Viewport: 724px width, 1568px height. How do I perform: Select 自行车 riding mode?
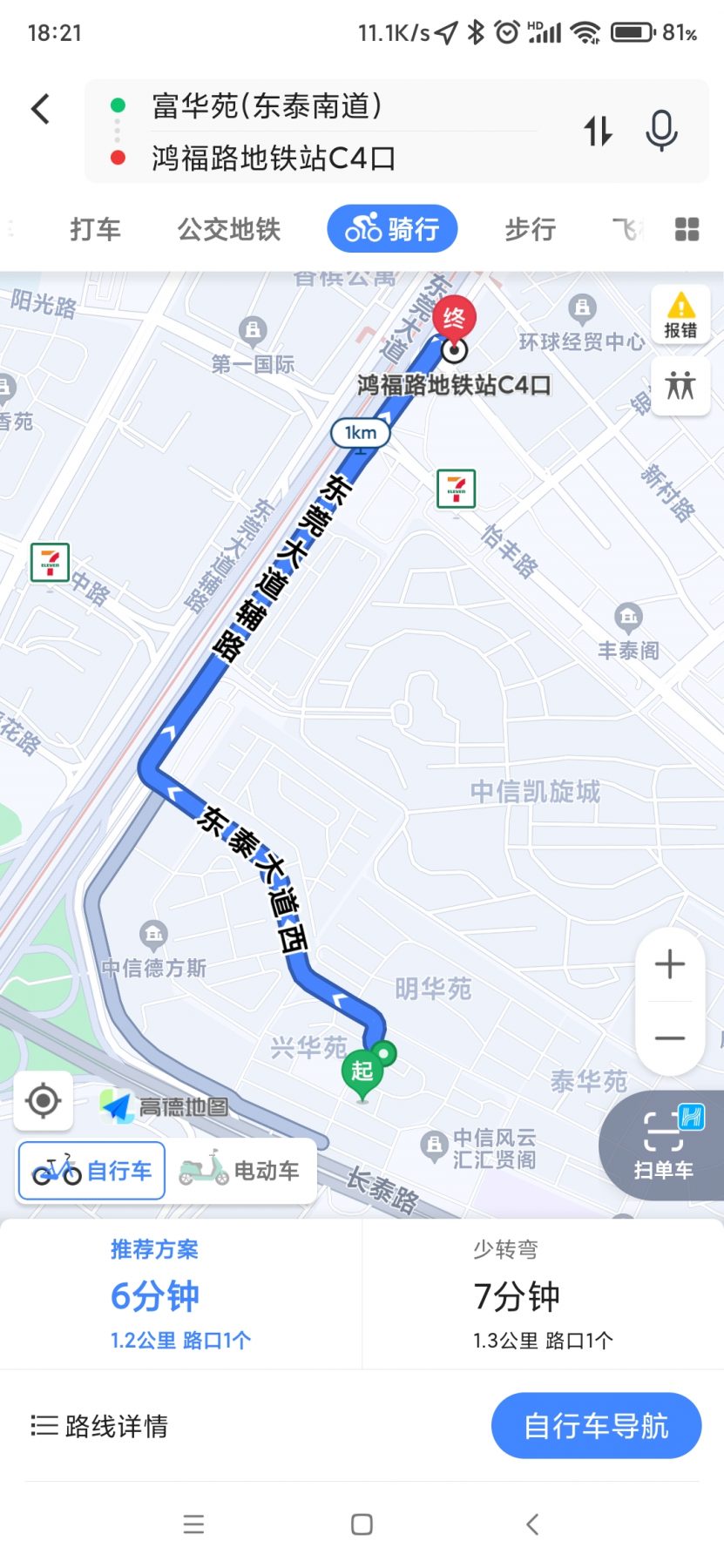click(92, 1171)
